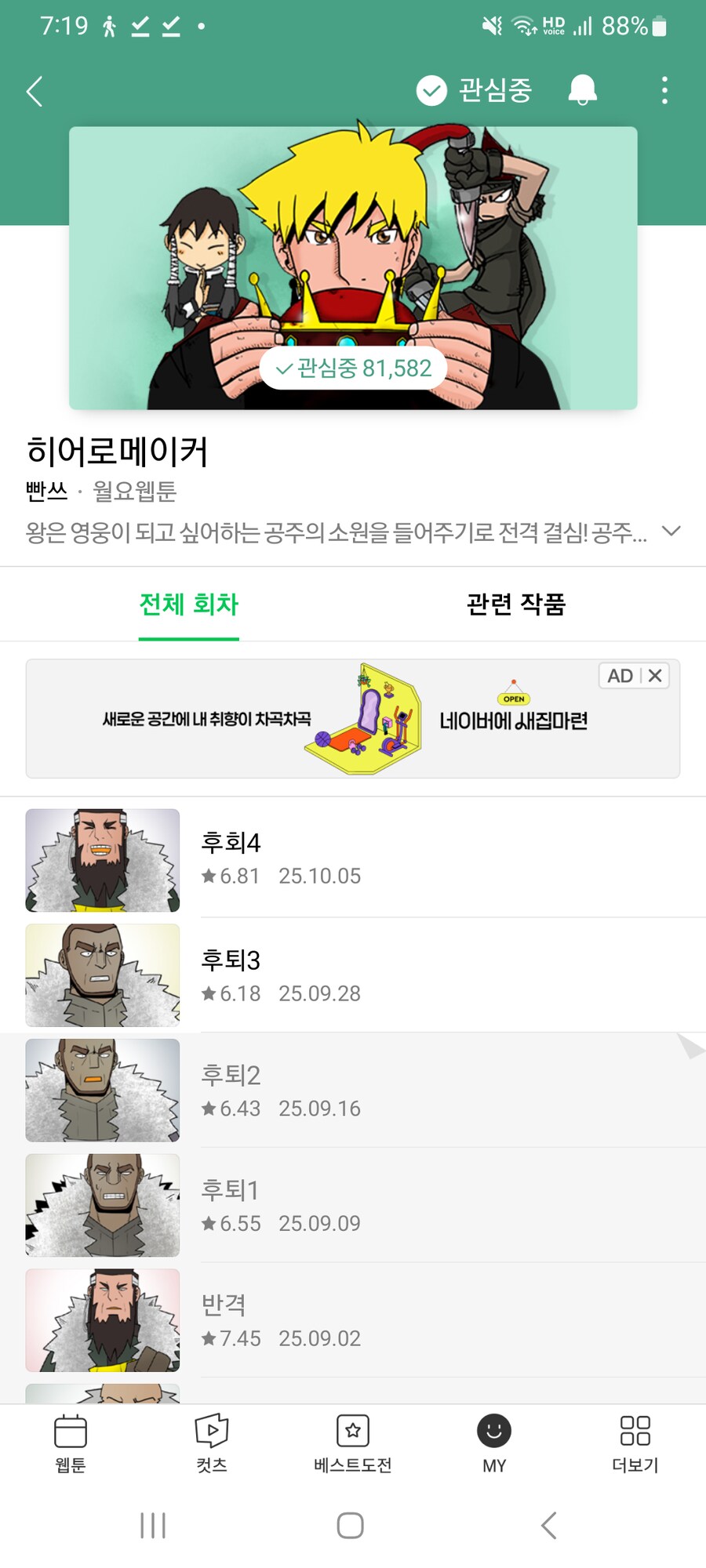Viewport: 706px width, 1568px height.
Task: Open episode 후퇴2
Action: coord(353,1091)
